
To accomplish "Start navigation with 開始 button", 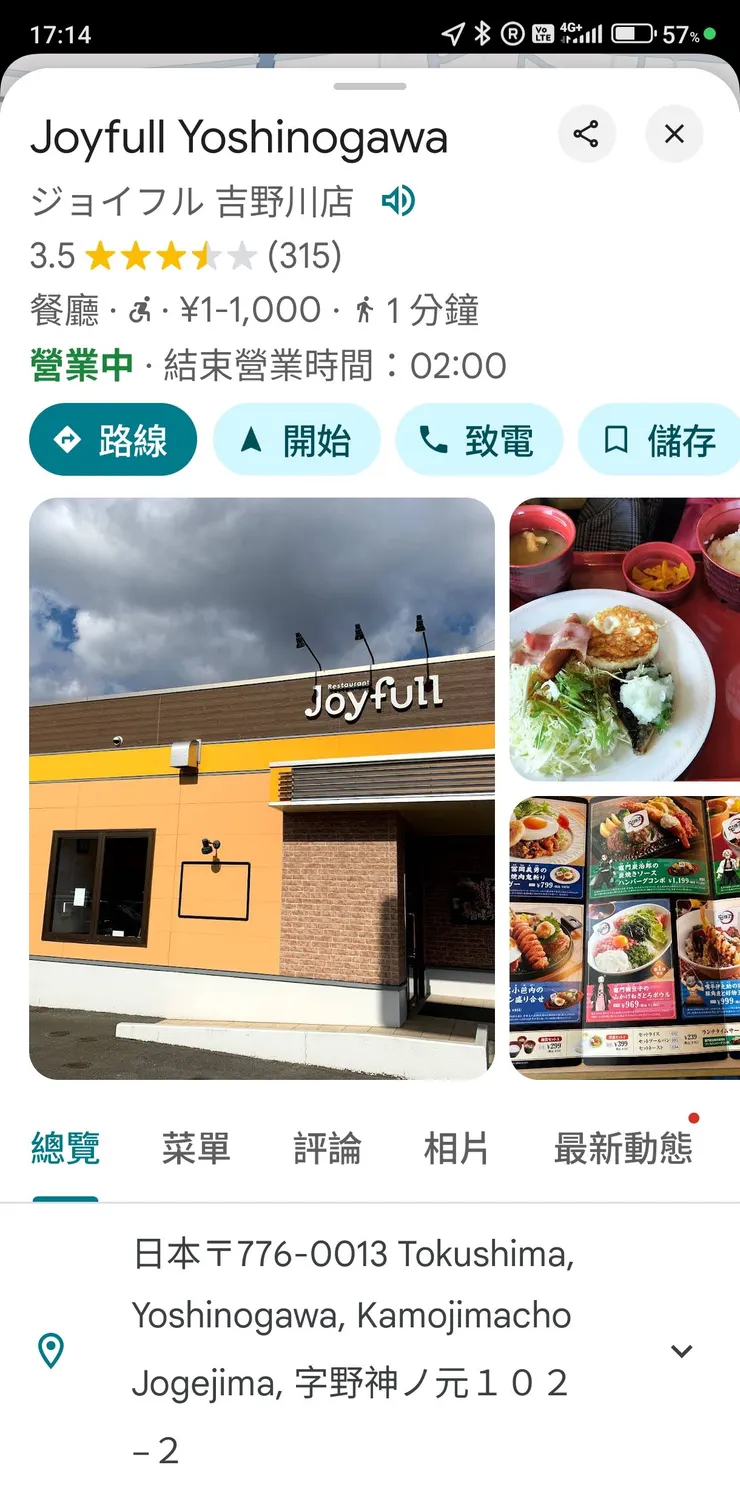I will point(297,440).
